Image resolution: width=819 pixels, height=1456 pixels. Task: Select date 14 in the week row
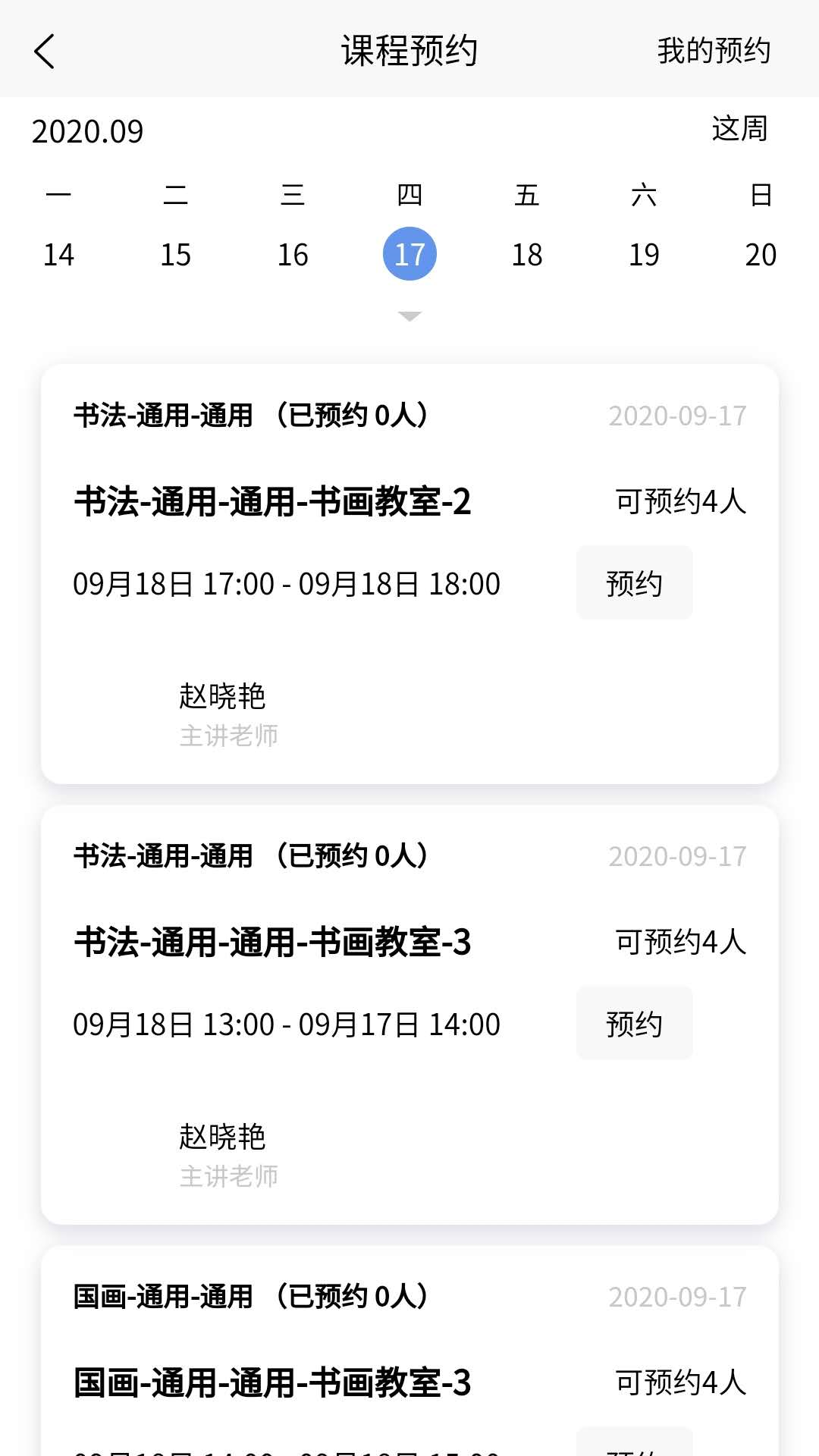[58, 255]
